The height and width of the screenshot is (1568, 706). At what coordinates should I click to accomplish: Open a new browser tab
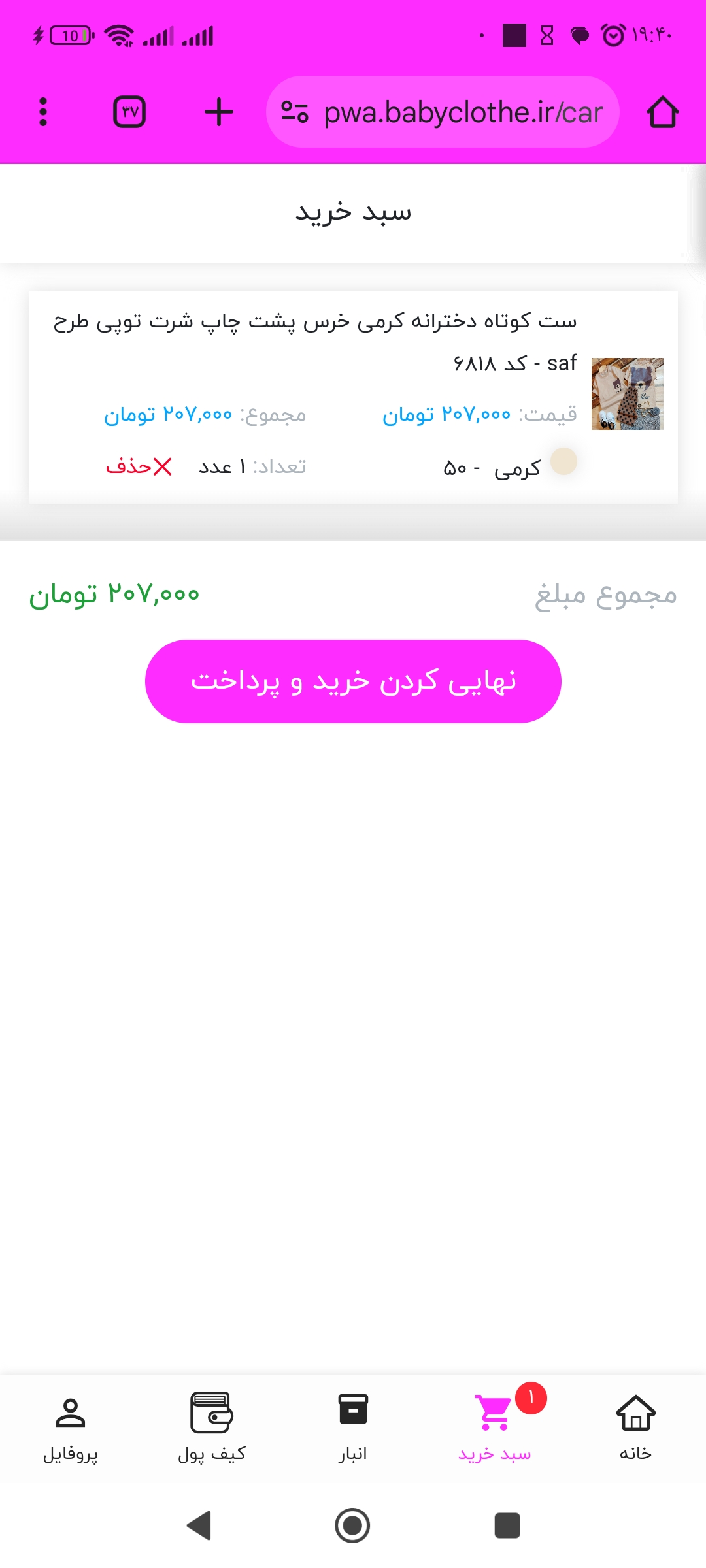click(x=219, y=112)
